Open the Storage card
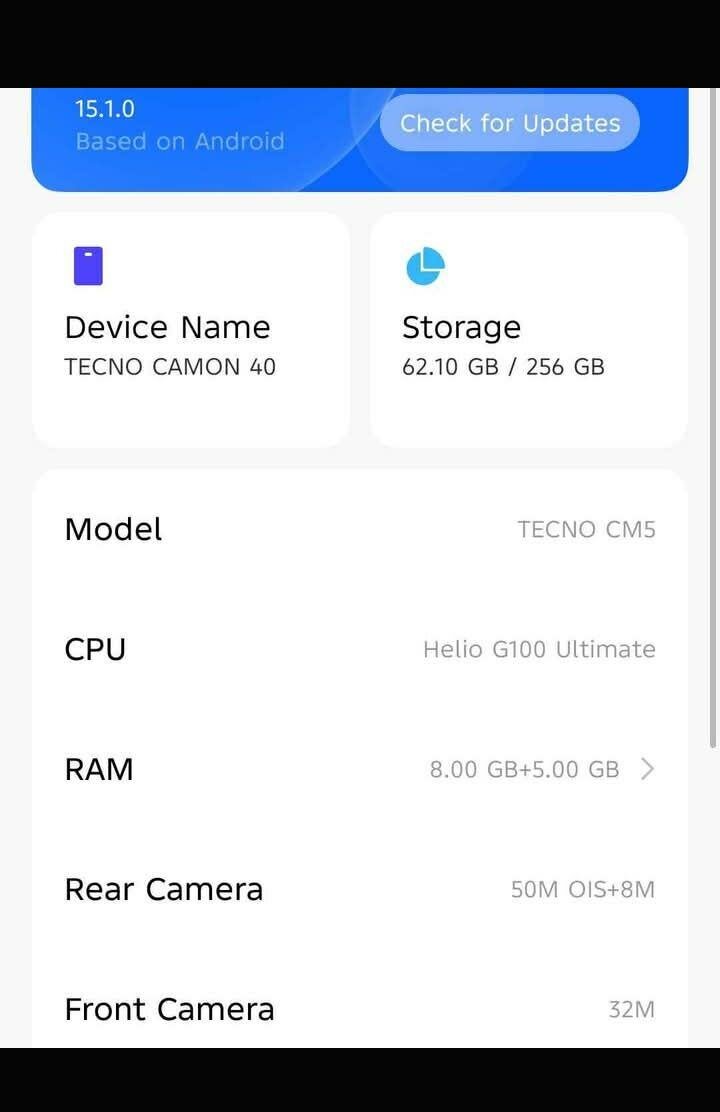The image size is (720, 1112). click(x=528, y=328)
